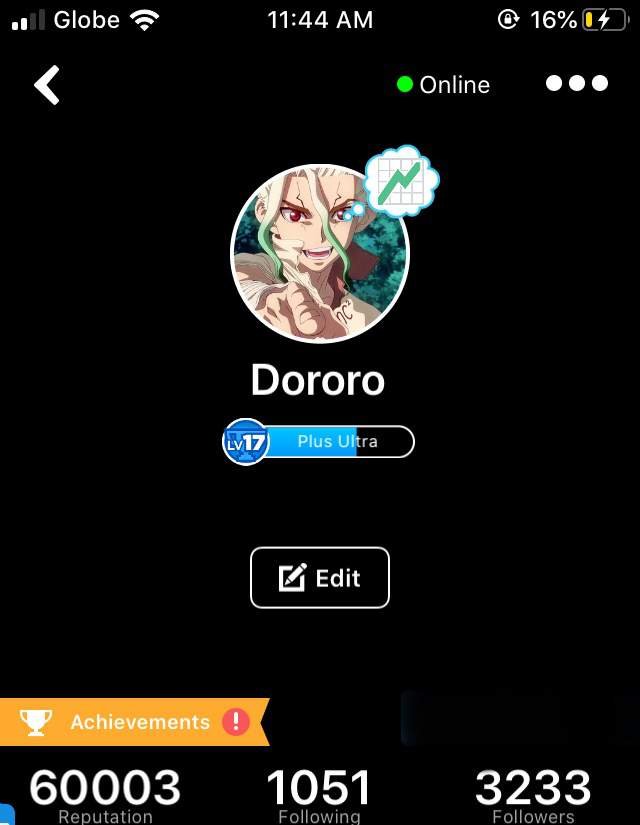The image size is (640, 825).
Task: Open the Level 17 Plus Ultra badge
Action: click(x=318, y=442)
